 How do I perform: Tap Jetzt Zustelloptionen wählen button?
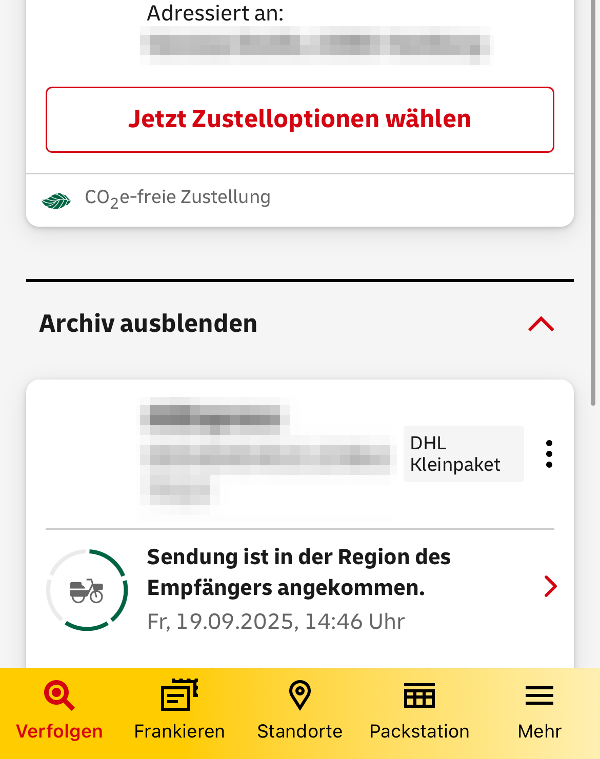[299, 120]
